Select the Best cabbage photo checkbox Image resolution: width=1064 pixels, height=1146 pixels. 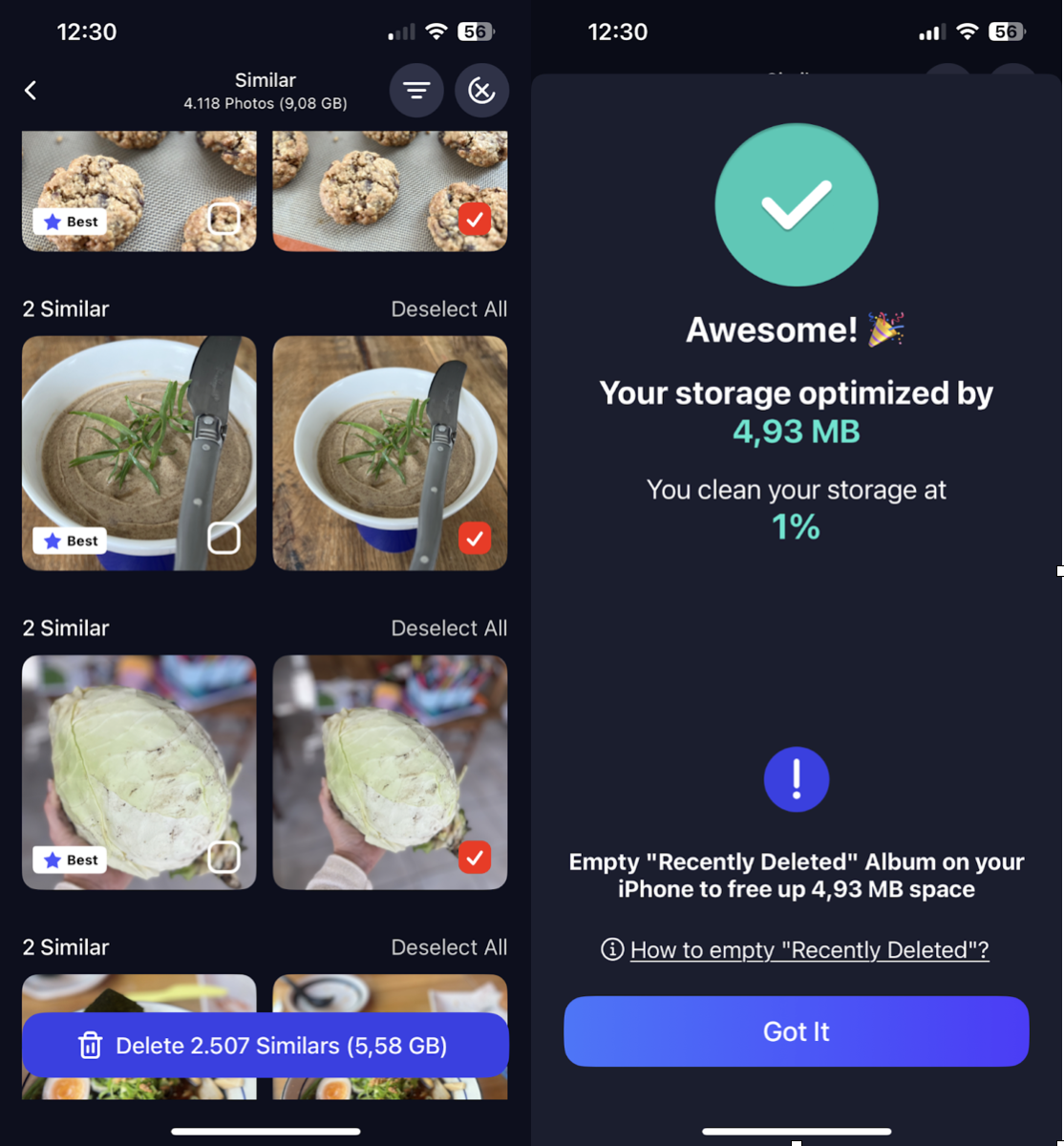tap(223, 858)
